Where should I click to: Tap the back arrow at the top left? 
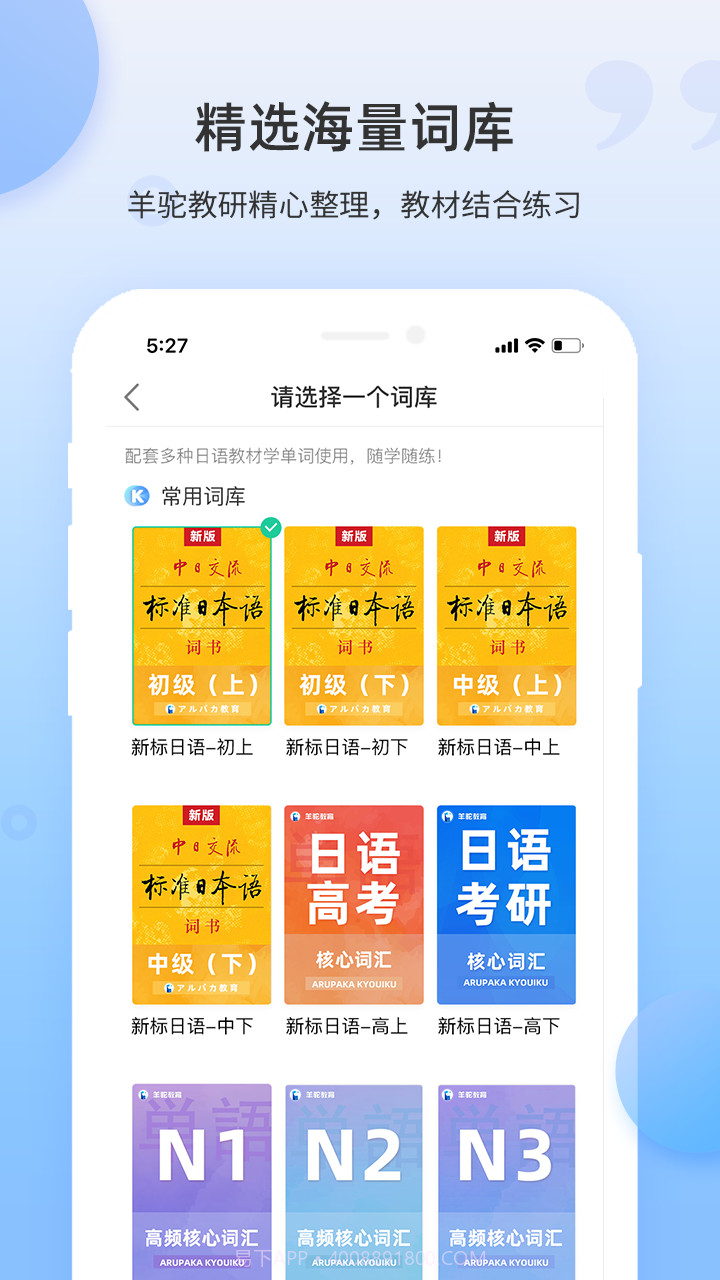click(x=131, y=397)
